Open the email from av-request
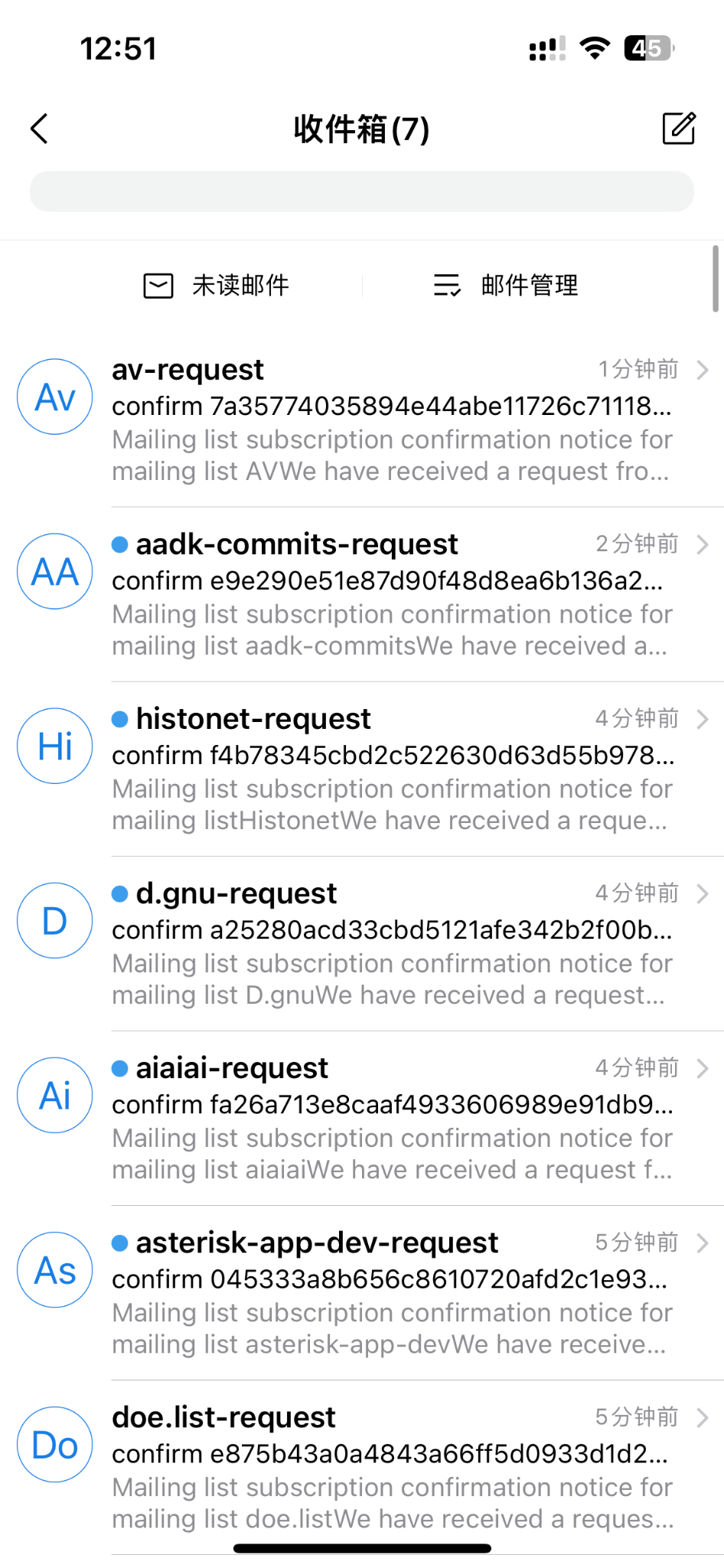724x1568 pixels. pyautogui.click(x=390, y=420)
